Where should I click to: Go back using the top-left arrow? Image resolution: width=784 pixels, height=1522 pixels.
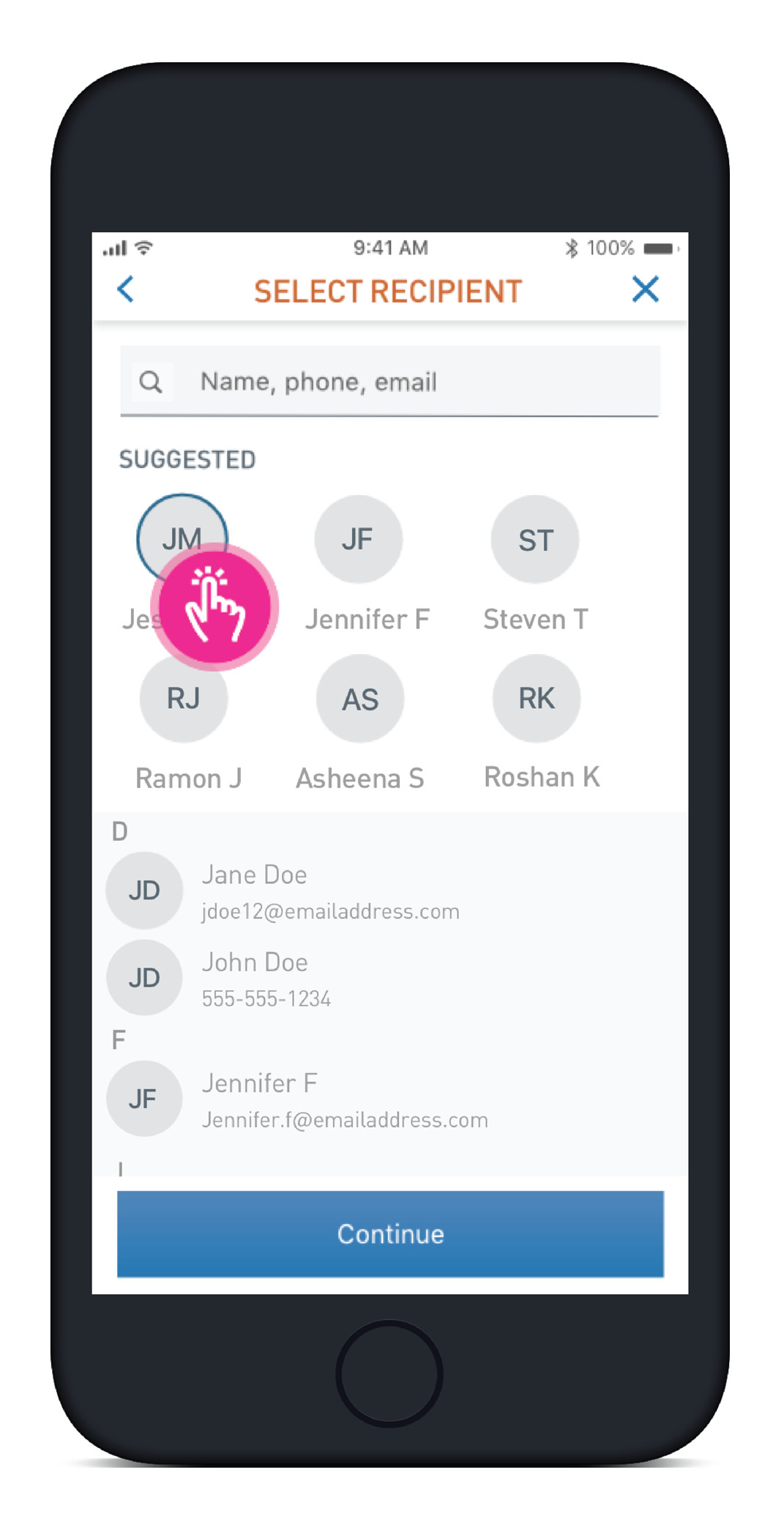(126, 289)
